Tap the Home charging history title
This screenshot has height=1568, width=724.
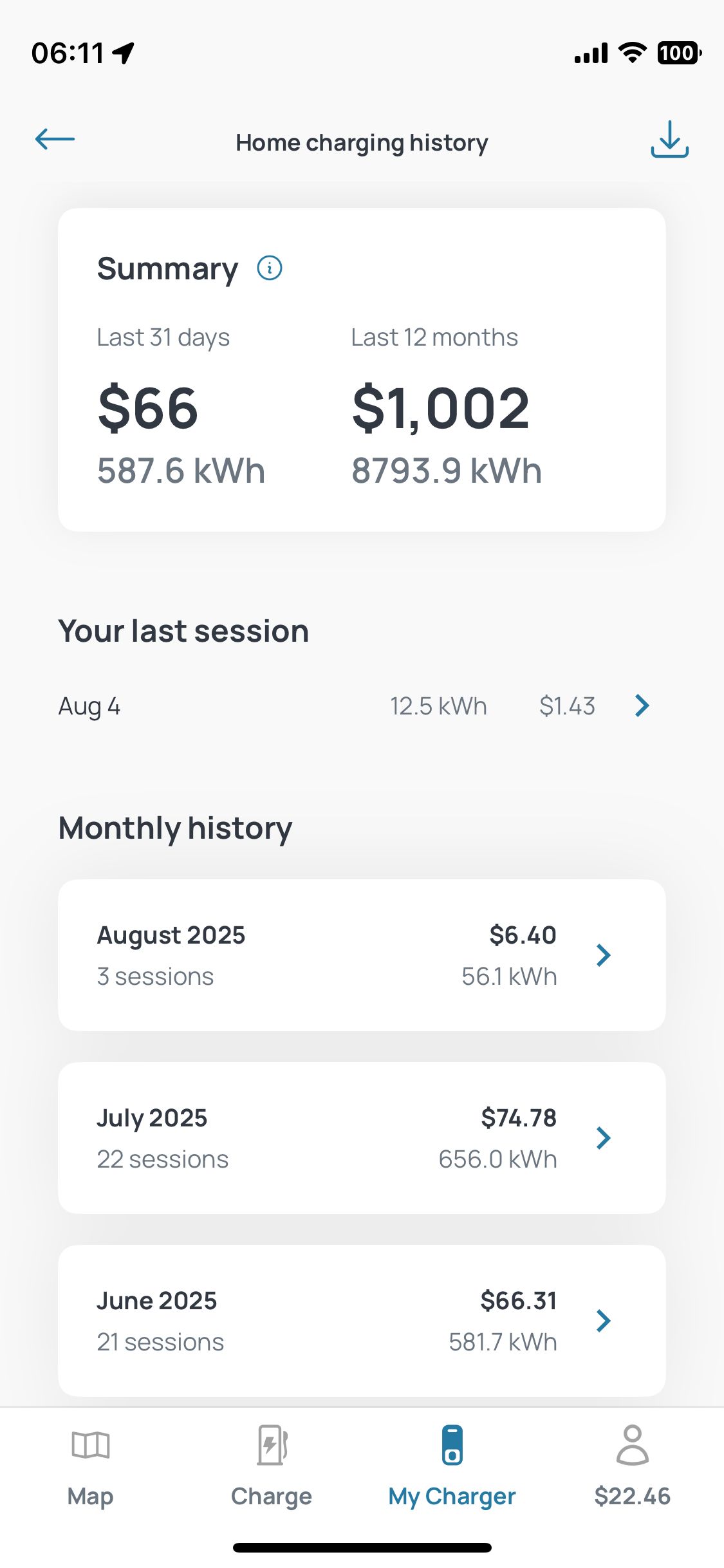[x=362, y=142]
